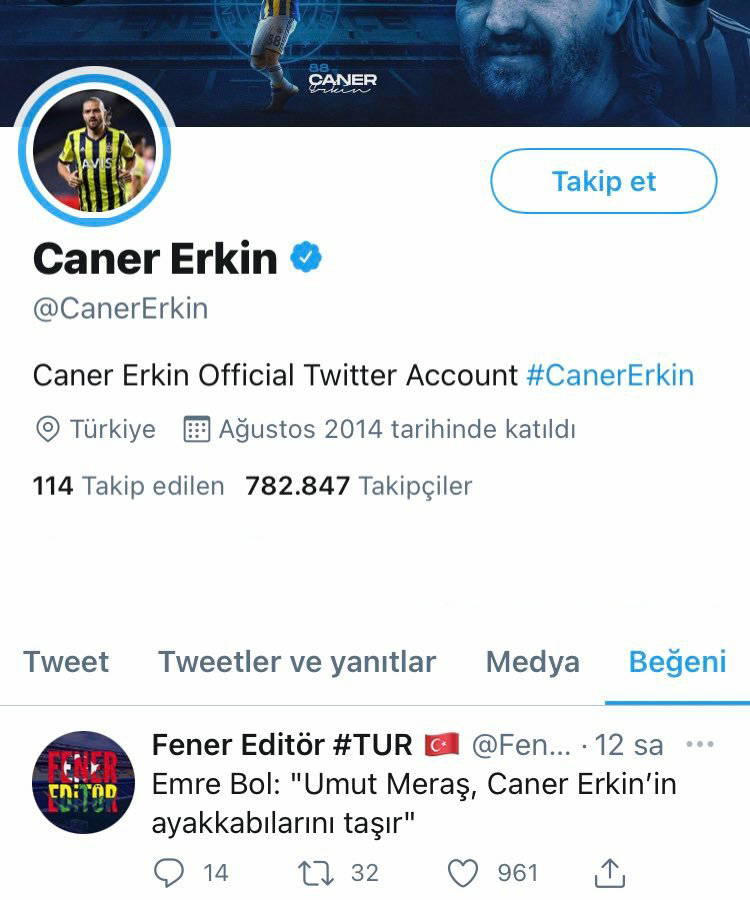The width and height of the screenshot is (750, 900).
Task: Switch to the Medya tab
Action: 532,662
